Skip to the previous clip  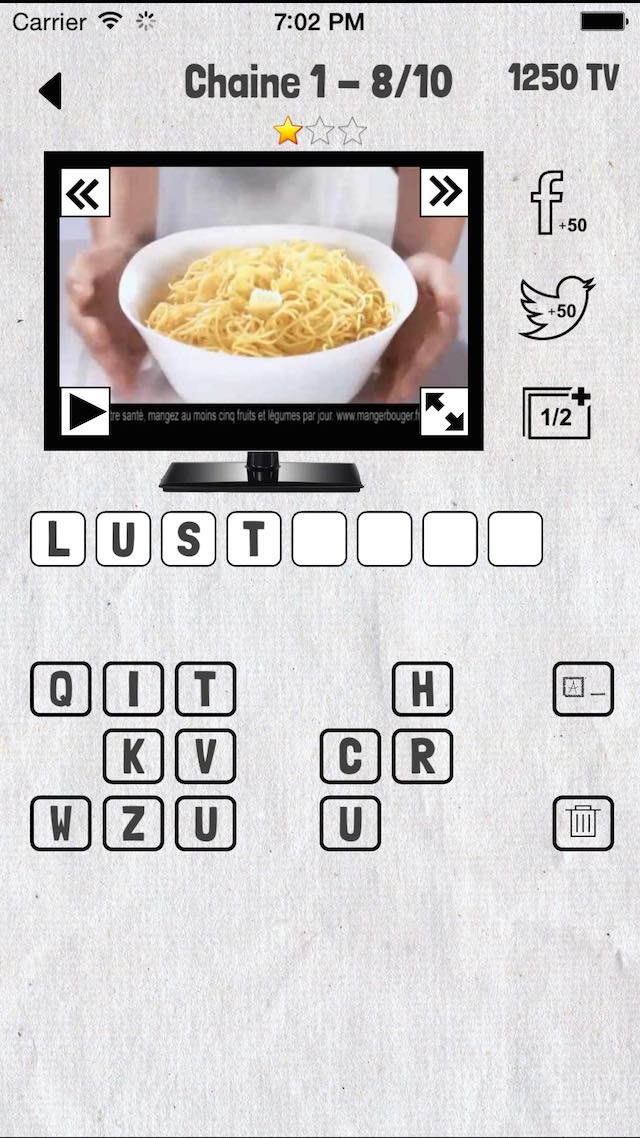[x=85, y=192]
